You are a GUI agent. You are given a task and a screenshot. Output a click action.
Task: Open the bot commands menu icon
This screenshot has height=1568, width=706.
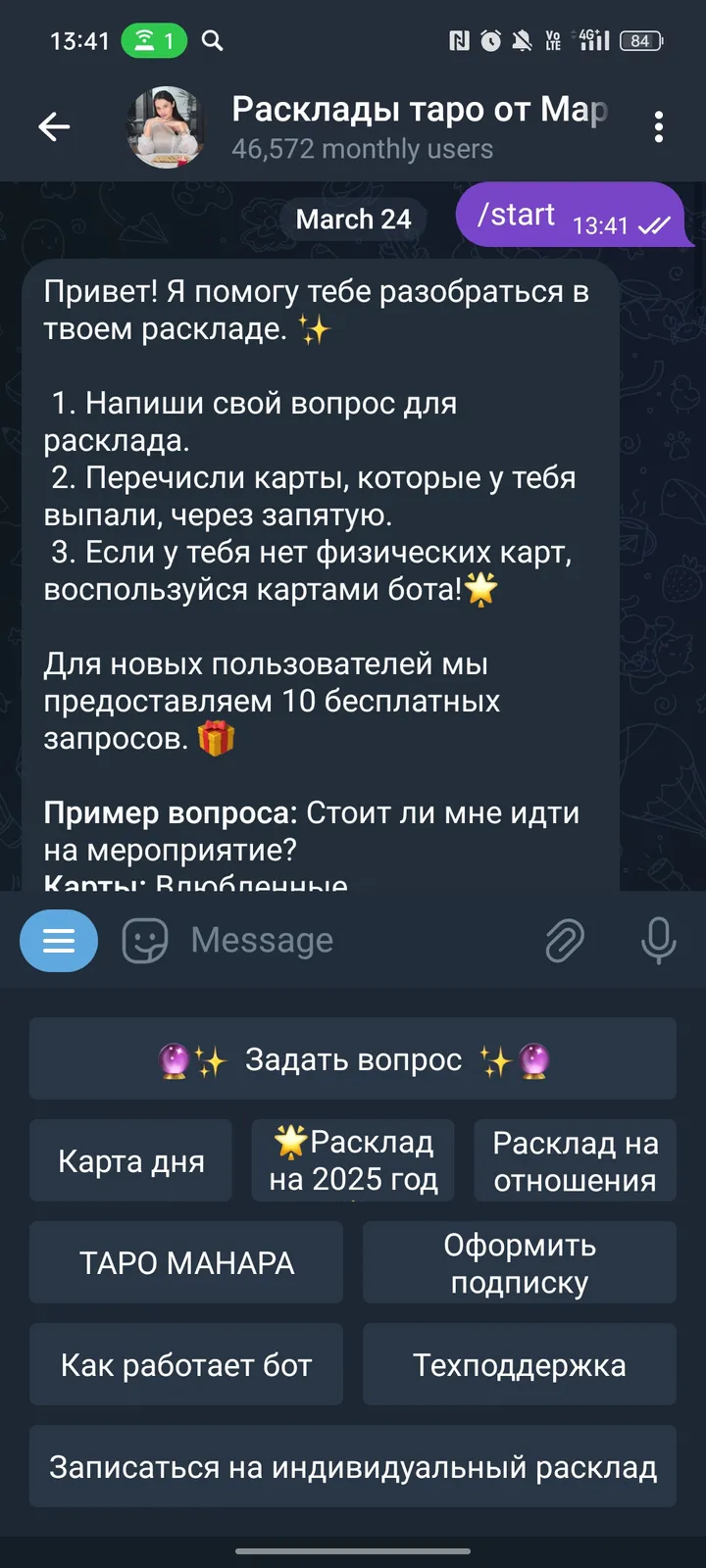point(59,941)
